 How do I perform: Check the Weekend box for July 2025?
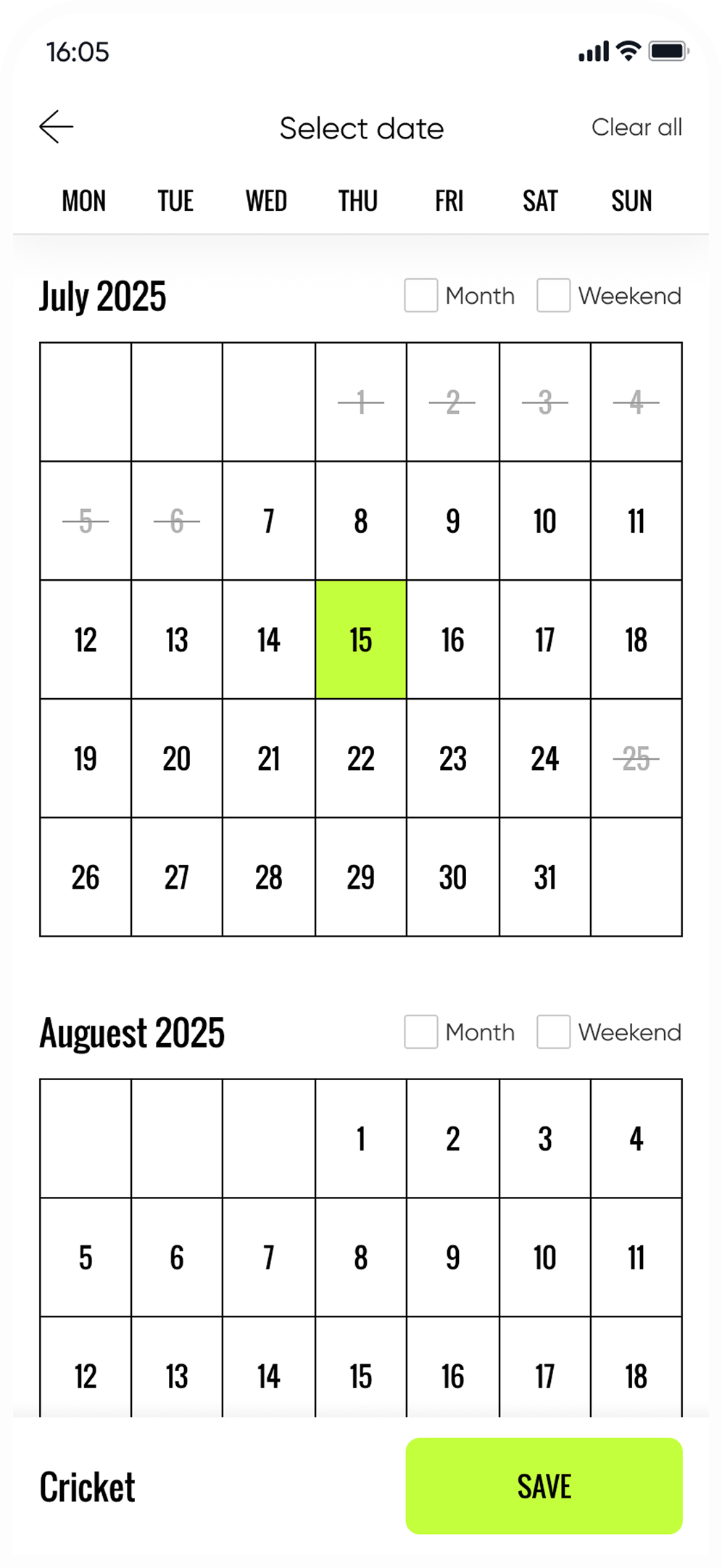click(553, 296)
